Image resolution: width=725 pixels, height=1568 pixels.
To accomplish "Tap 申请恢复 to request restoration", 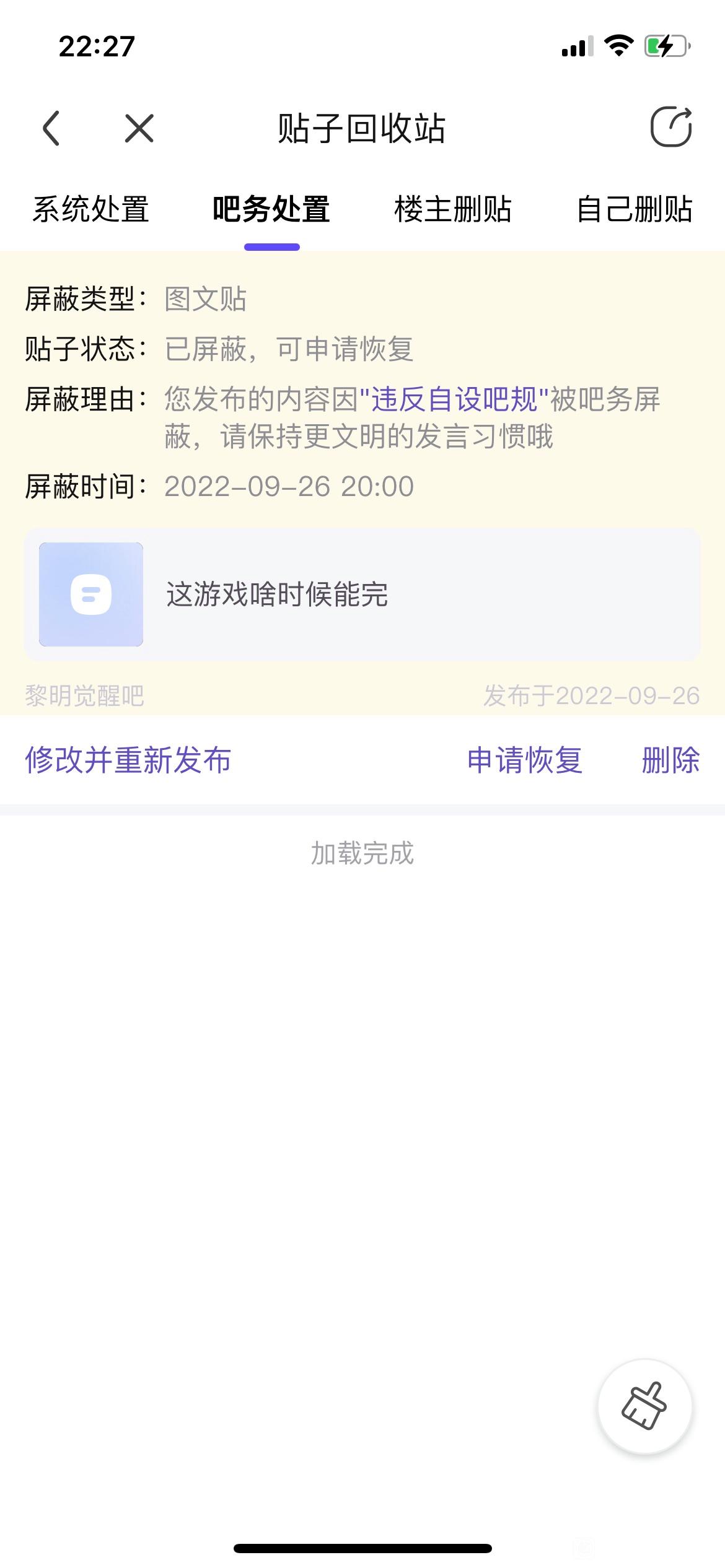I will click(x=525, y=760).
